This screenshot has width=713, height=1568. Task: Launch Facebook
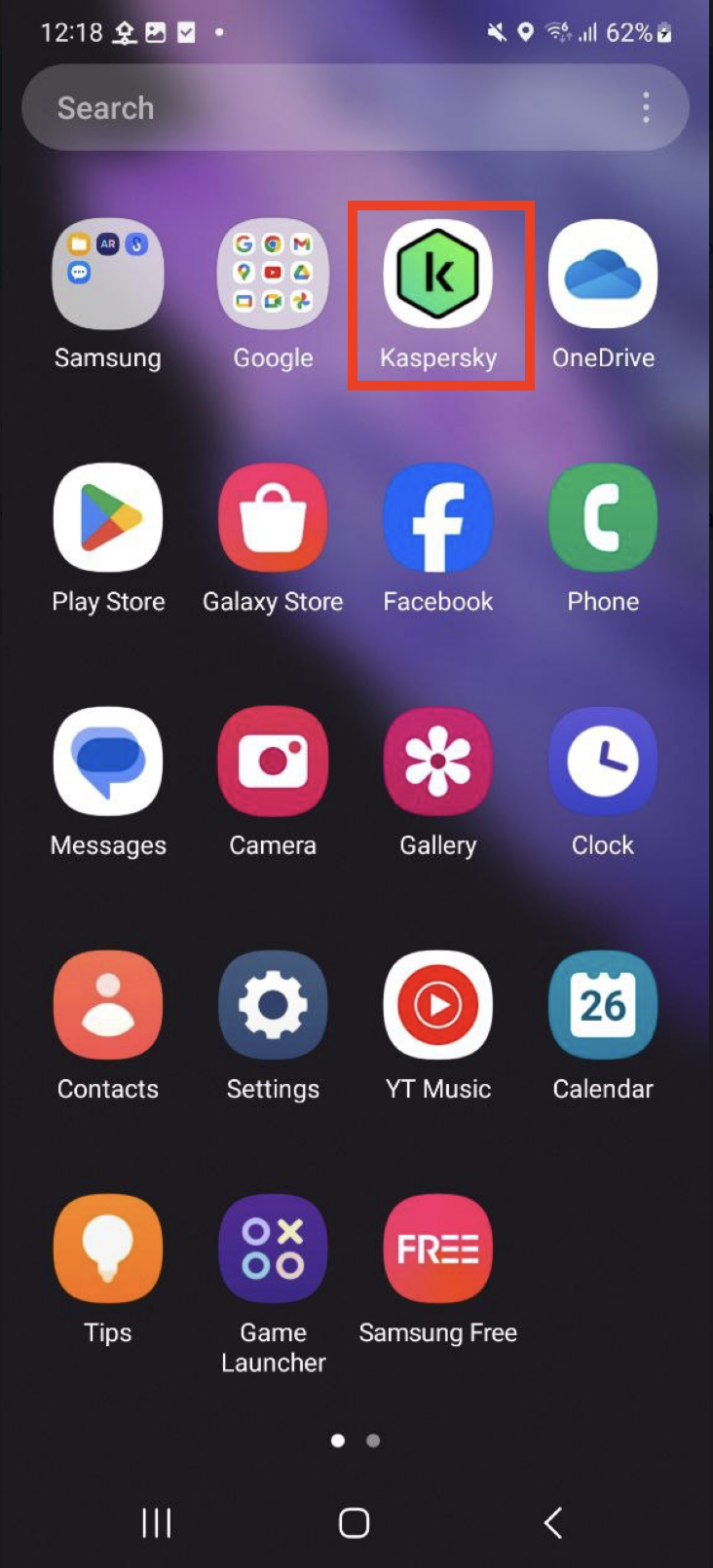tap(438, 518)
